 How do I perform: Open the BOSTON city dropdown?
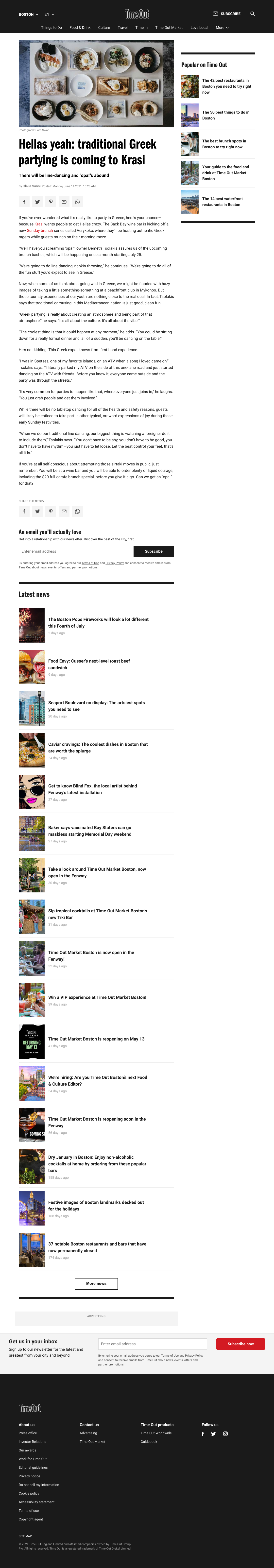[28, 14]
